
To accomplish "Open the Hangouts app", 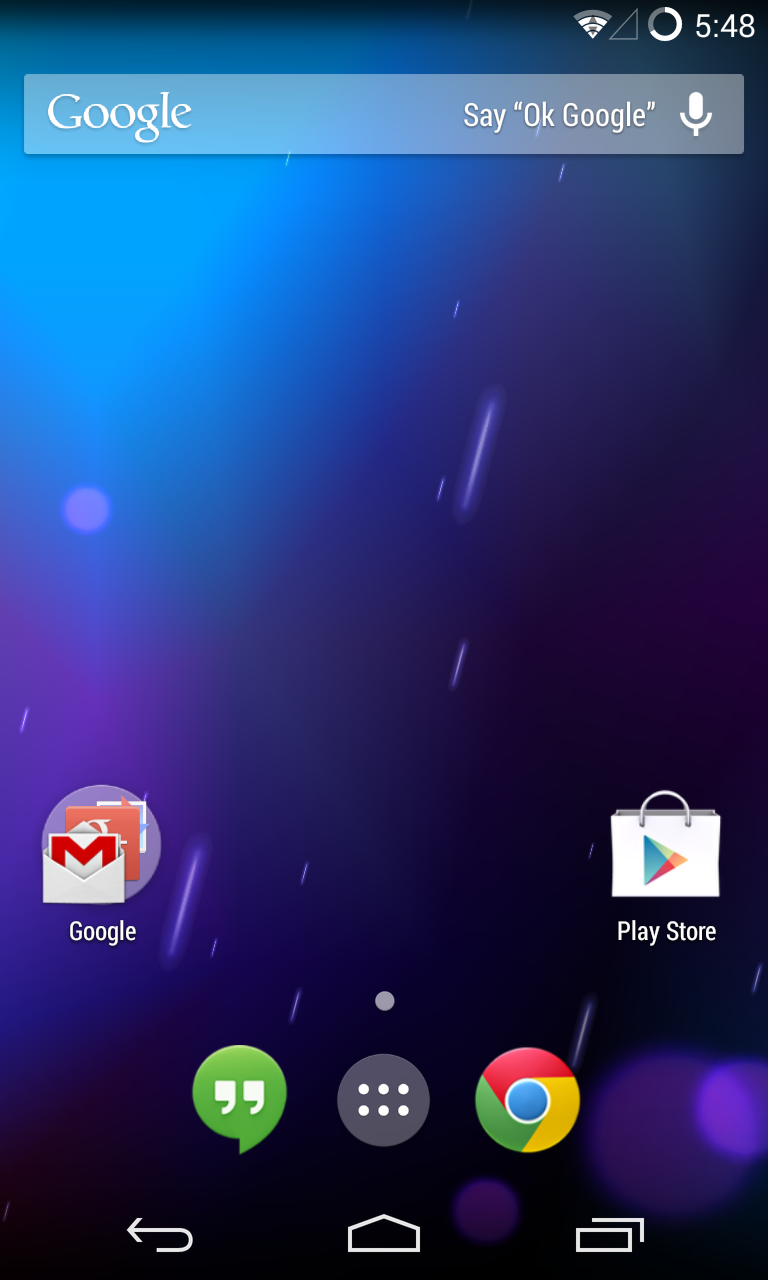I will [240, 1098].
